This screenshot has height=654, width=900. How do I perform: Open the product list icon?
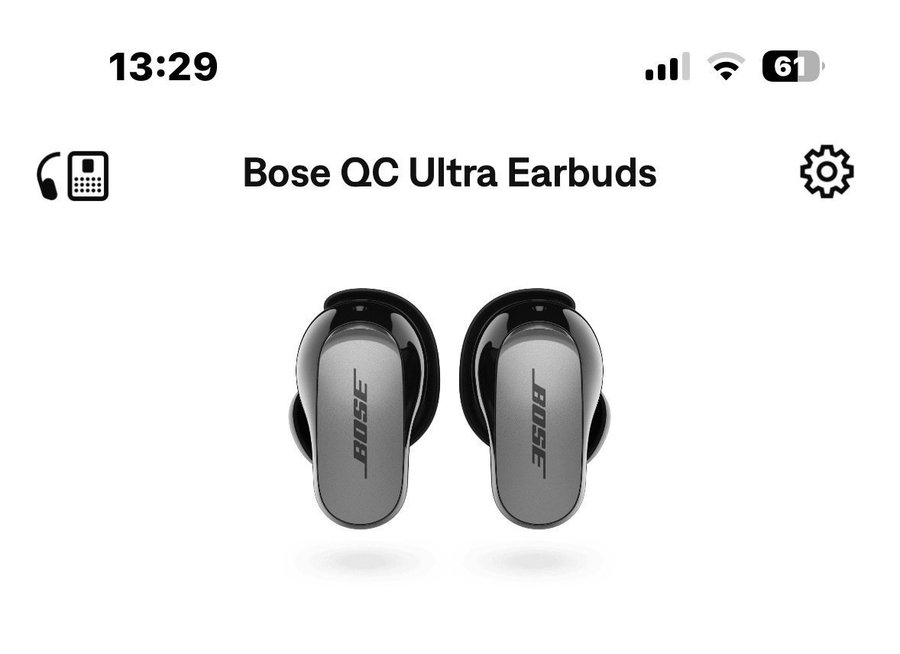[x=74, y=175]
